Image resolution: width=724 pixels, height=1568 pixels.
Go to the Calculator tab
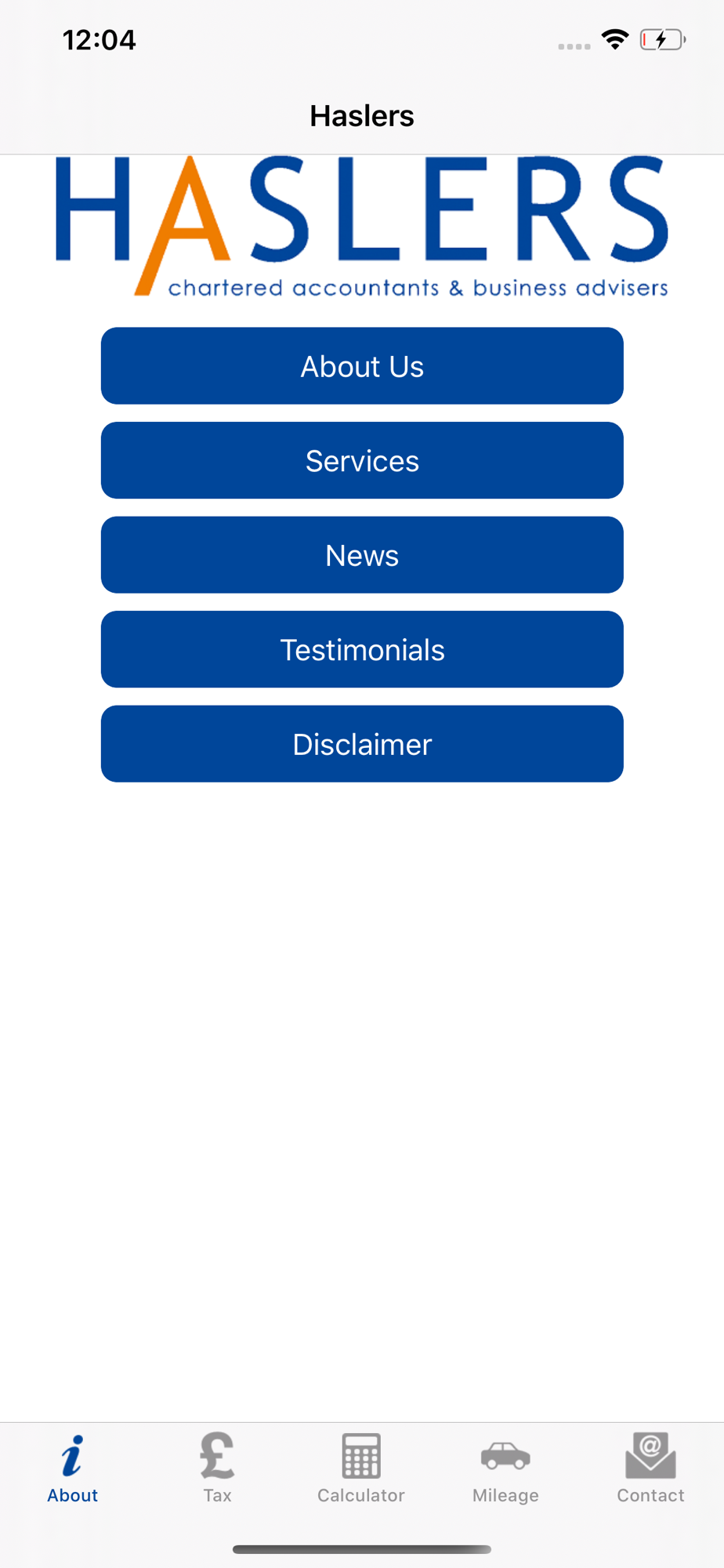pos(361,1468)
